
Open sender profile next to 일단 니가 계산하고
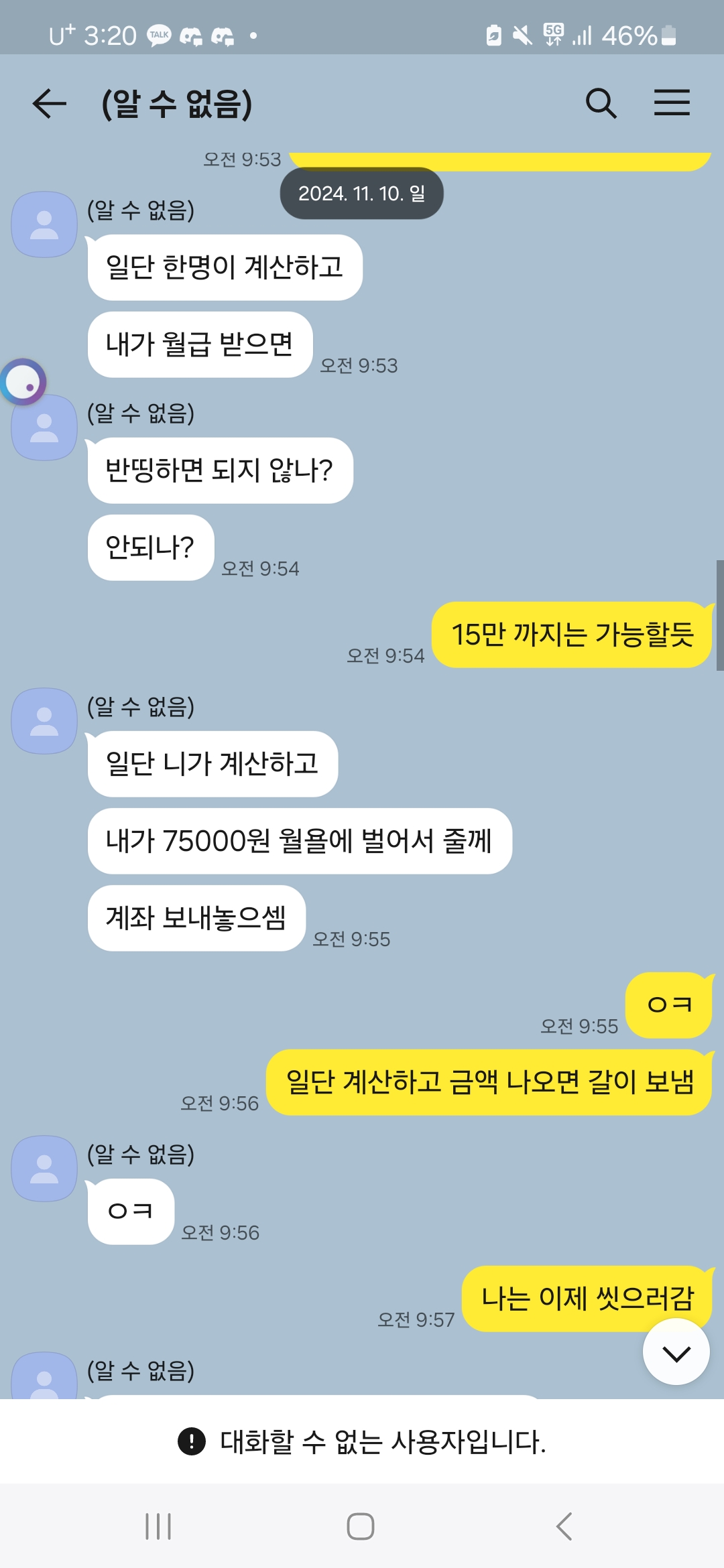pos(44,721)
